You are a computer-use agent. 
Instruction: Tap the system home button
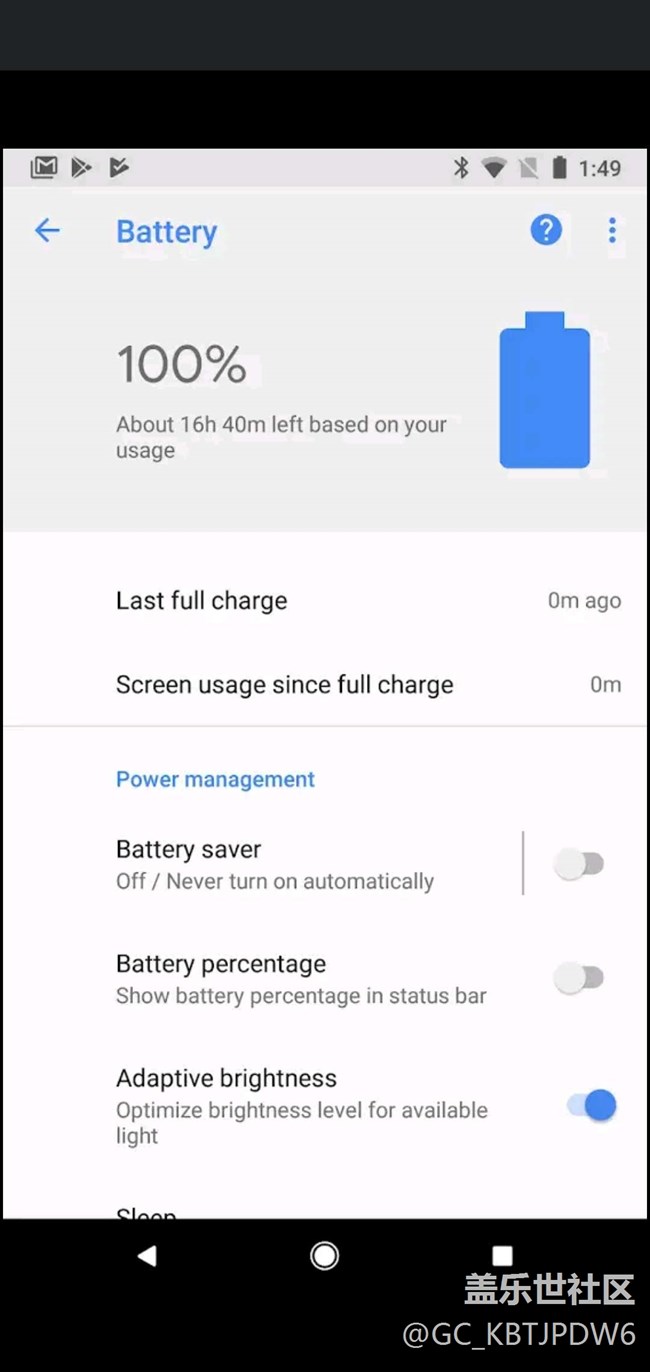tap(324, 1256)
